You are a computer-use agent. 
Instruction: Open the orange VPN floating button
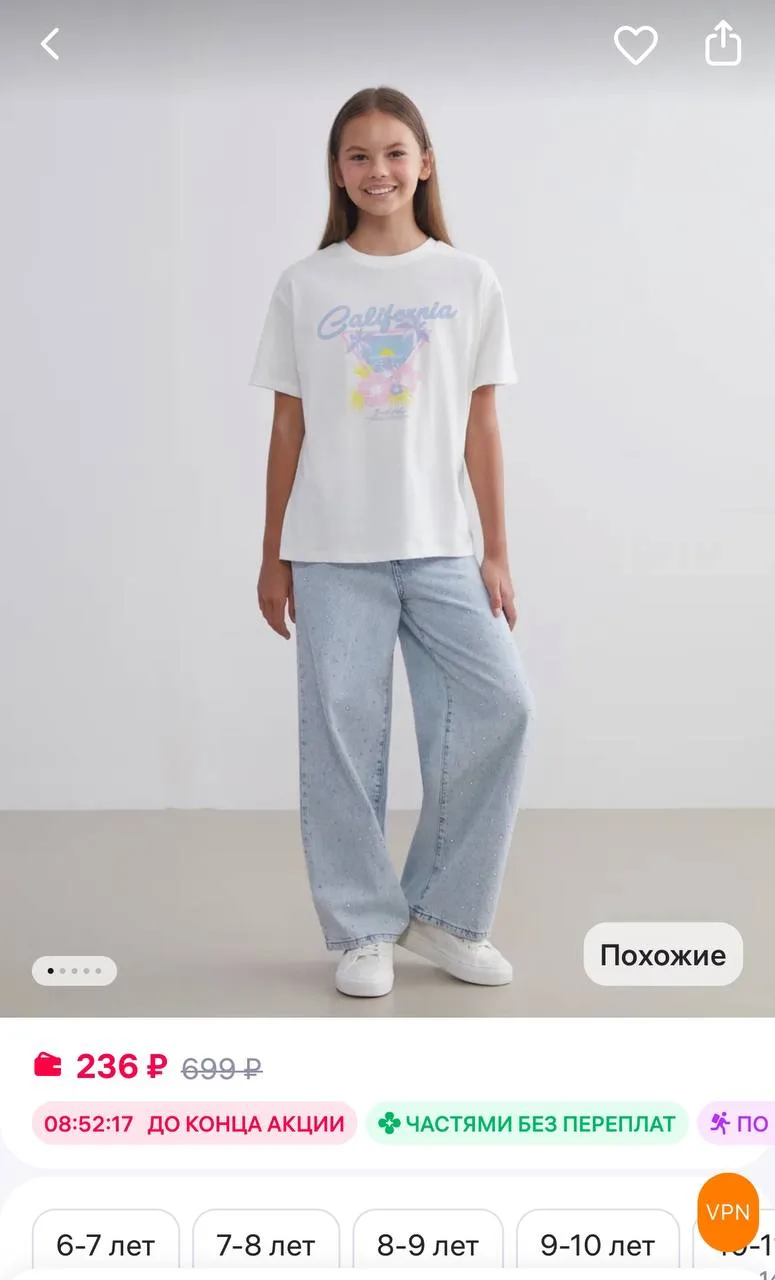[728, 1212]
